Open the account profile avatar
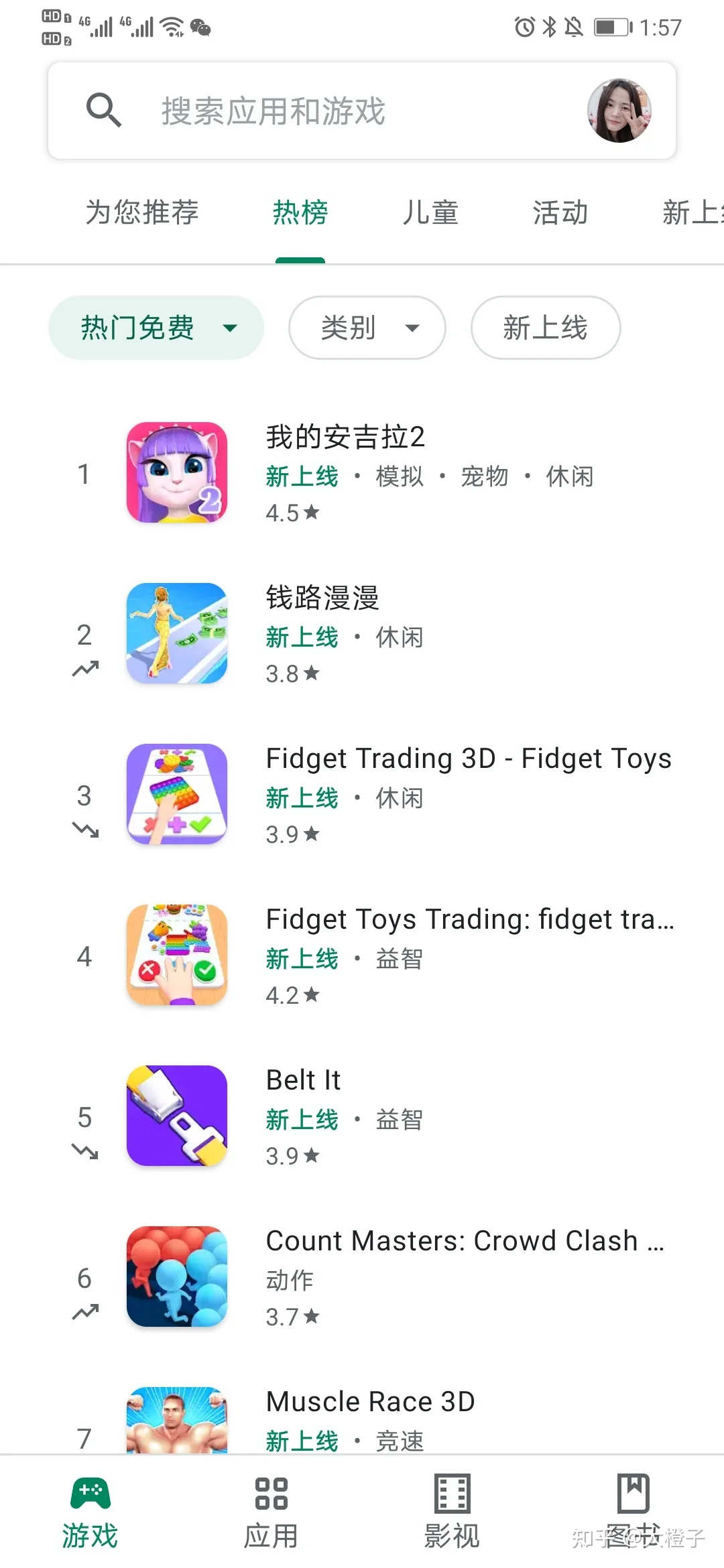The width and height of the screenshot is (724, 1568). (619, 111)
